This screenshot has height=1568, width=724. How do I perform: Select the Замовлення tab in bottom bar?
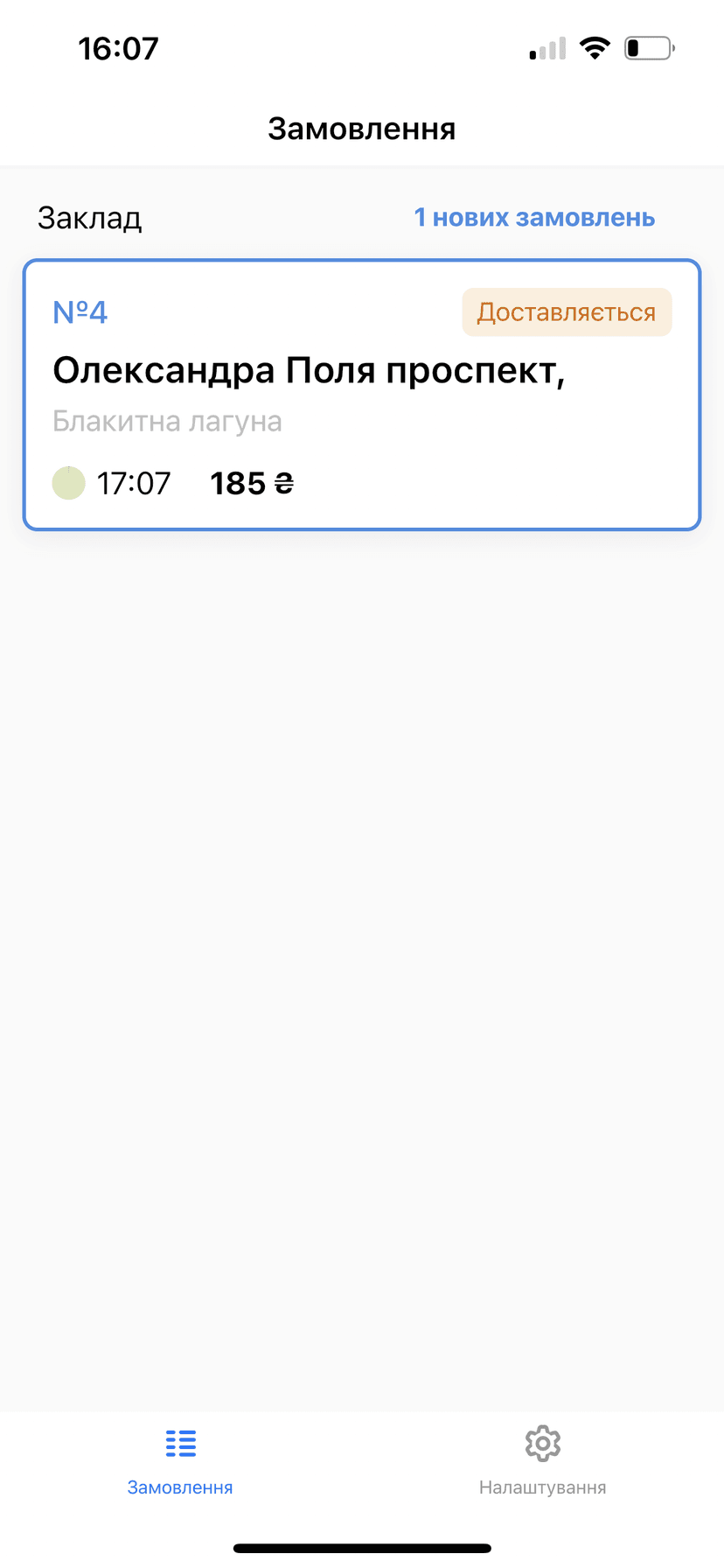point(180,1461)
